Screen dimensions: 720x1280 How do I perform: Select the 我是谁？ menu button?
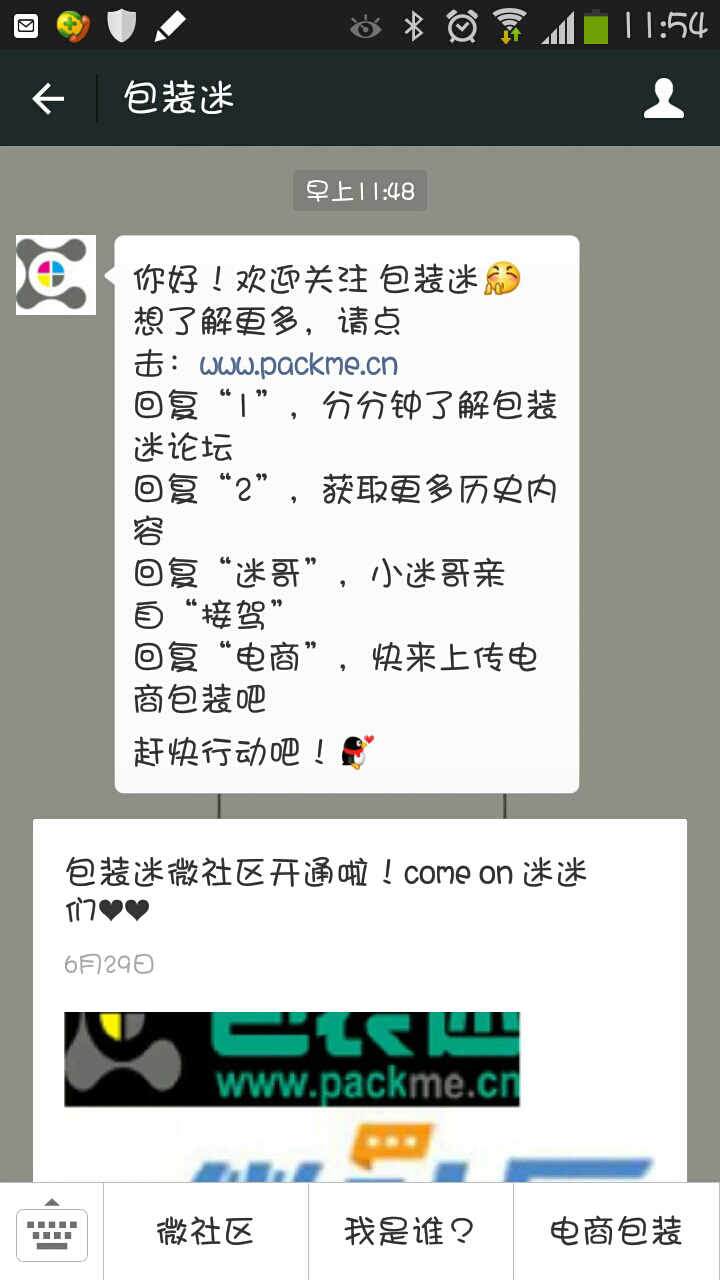click(x=410, y=1232)
